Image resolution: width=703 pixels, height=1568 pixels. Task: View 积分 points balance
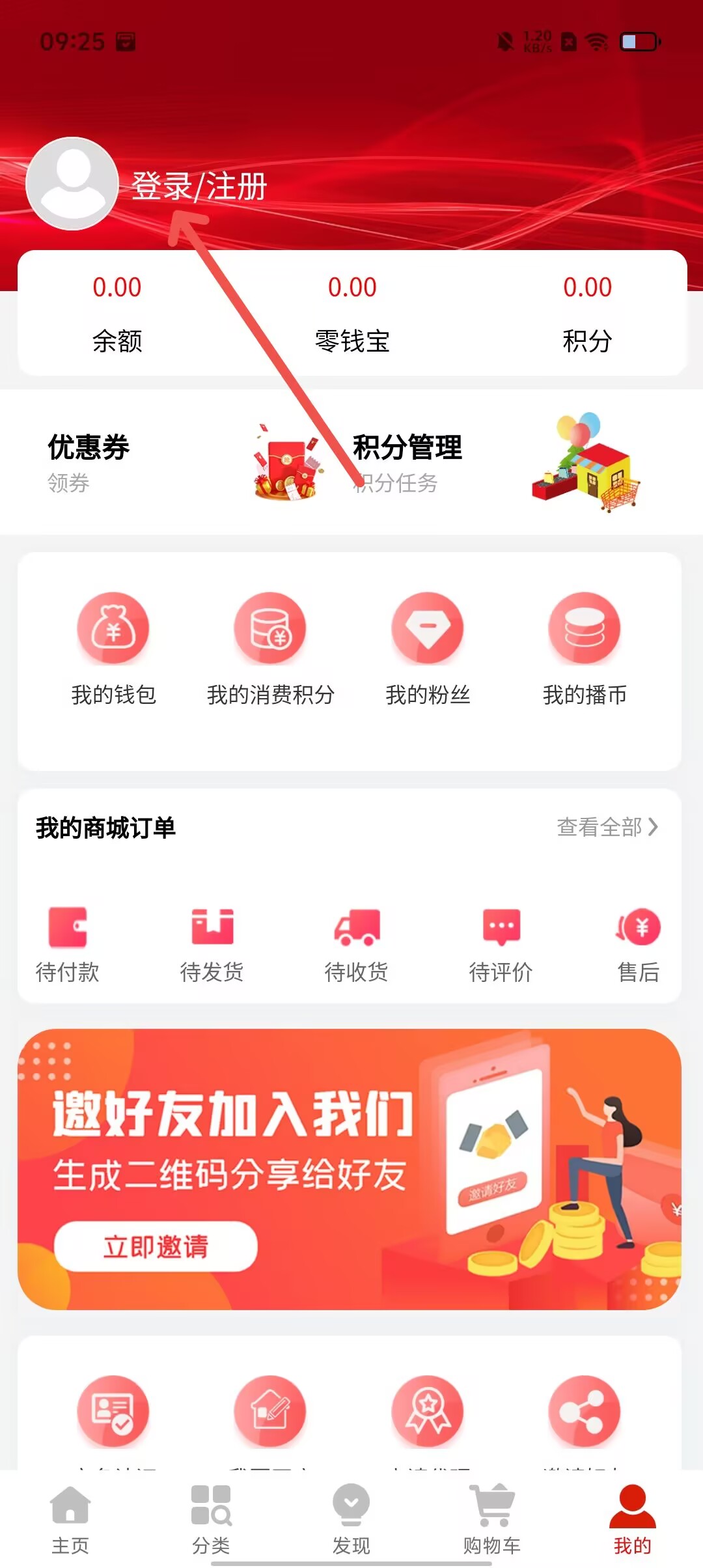pyautogui.click(x=587, y=313)
